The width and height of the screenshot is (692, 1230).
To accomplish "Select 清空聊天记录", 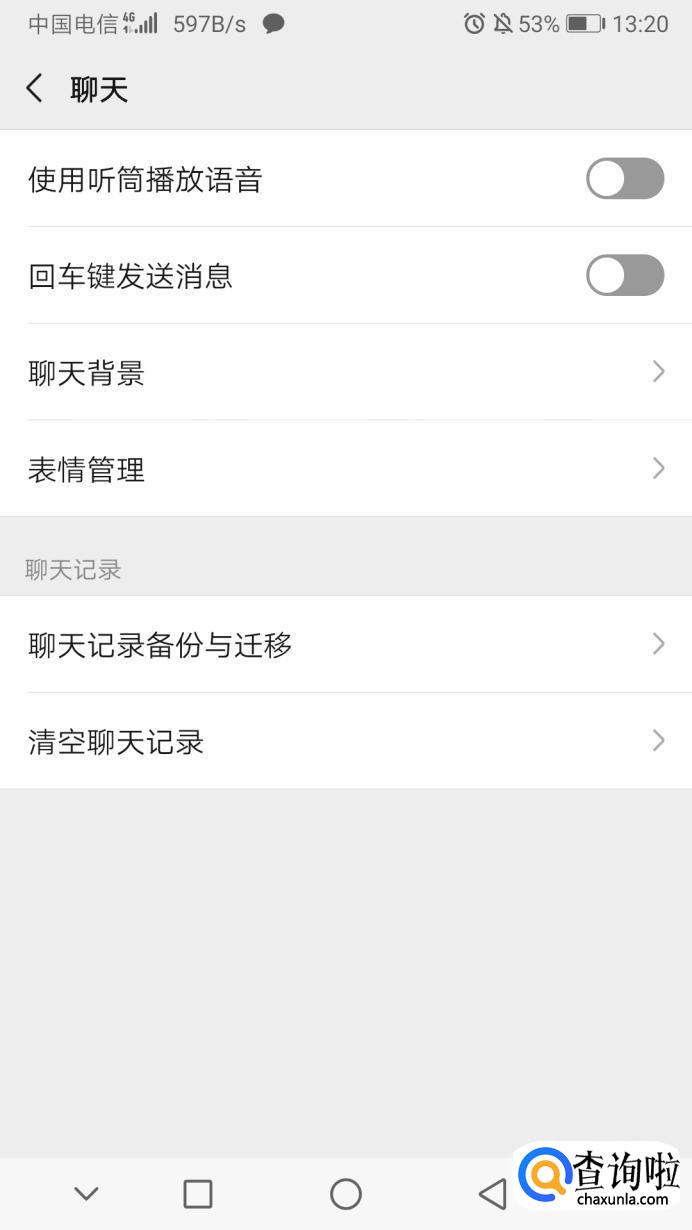I will (345, 742).
